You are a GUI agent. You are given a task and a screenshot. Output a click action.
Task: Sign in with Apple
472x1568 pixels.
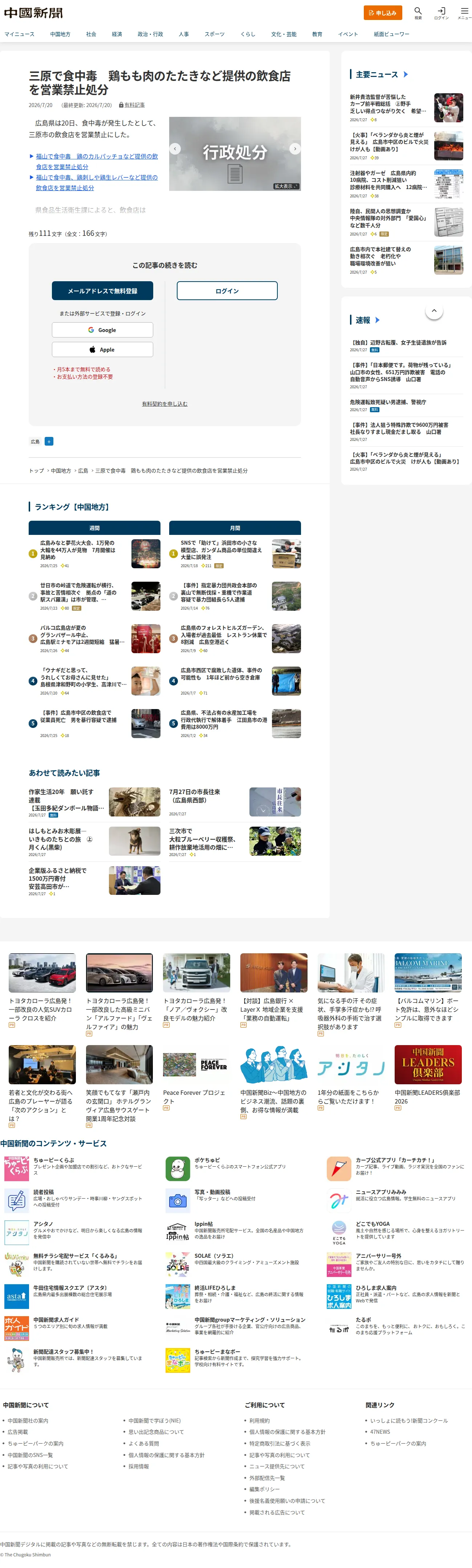coord(102,349)
